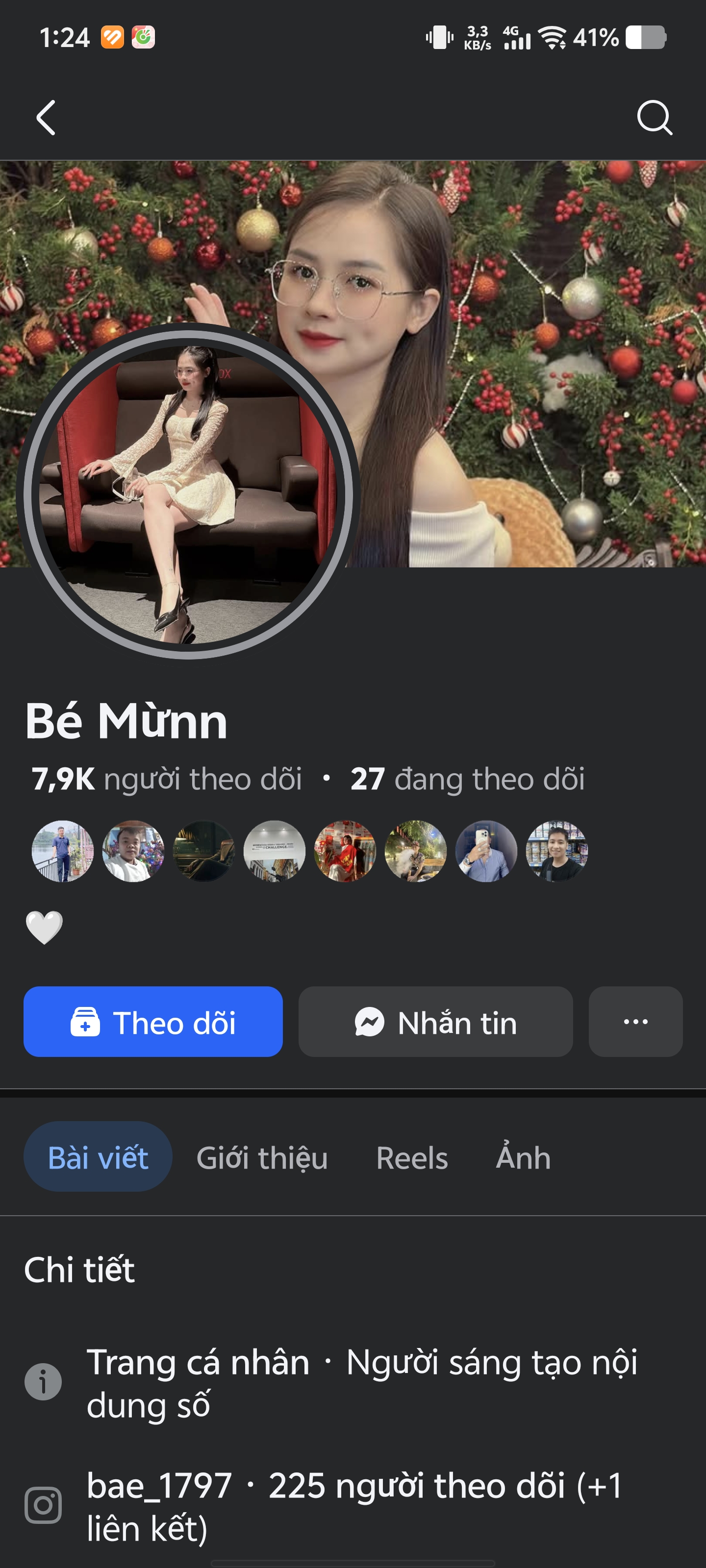The height and width of the screenshot is (1568, 706).
Task: Go back using the top arrow
Action: click(x=46, y=118)
